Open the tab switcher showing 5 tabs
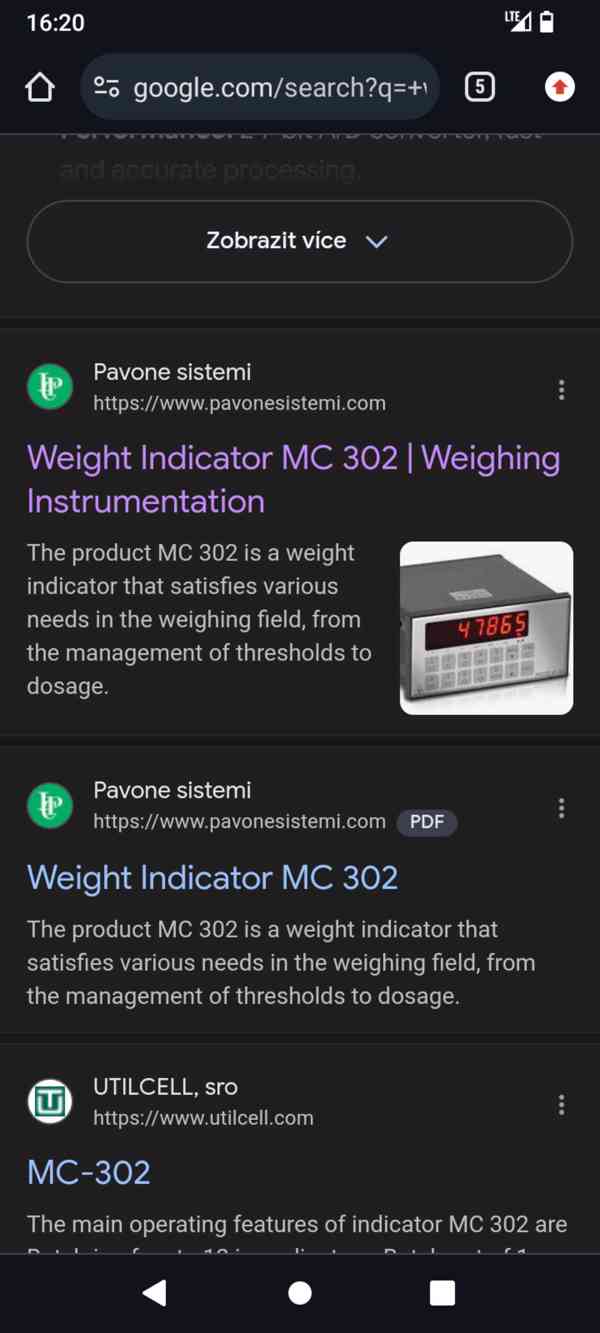The height and width of the screenshot is (1333, 600). (x=480, y=88)
